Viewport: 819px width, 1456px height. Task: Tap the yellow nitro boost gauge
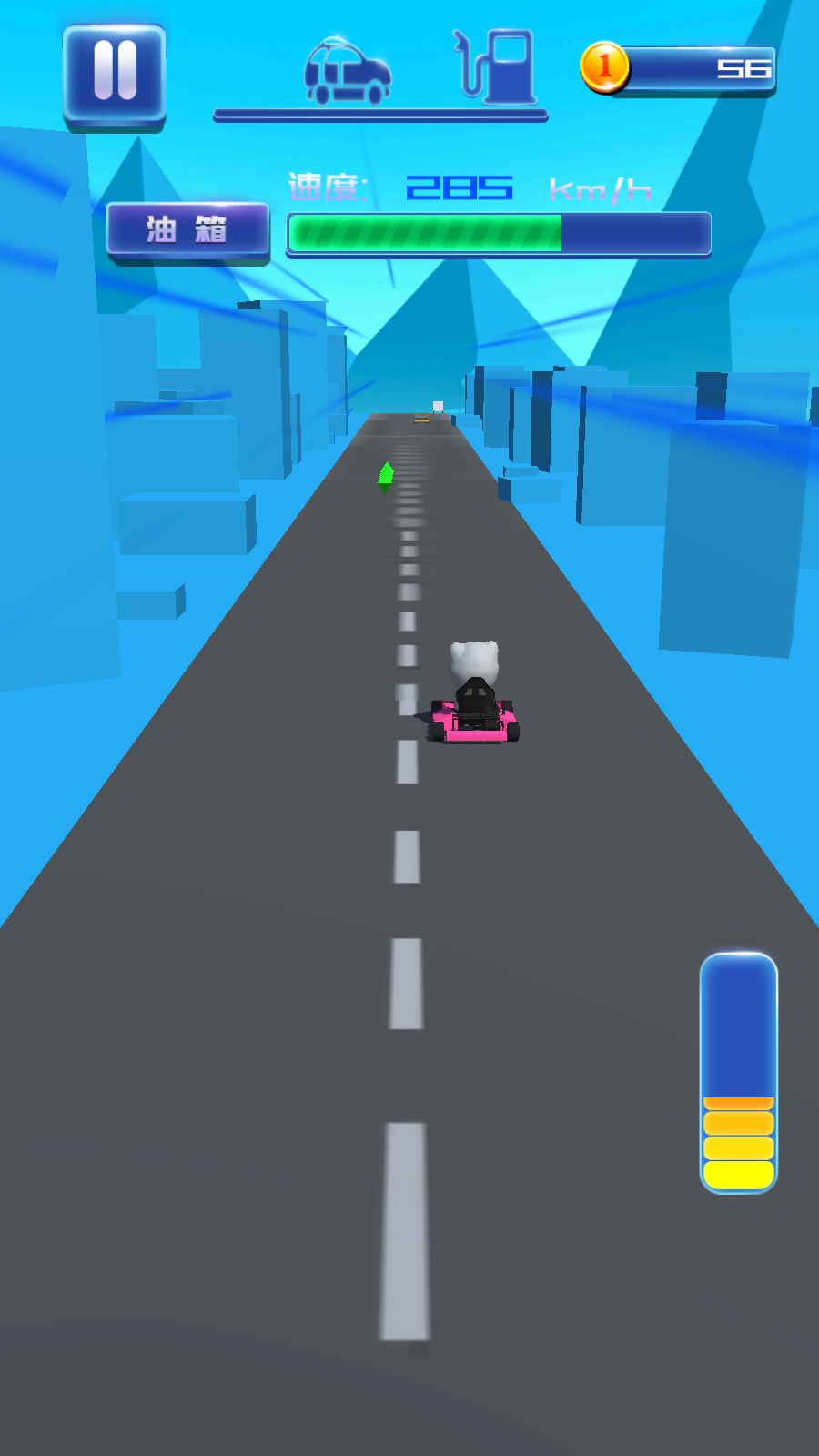738,1073
